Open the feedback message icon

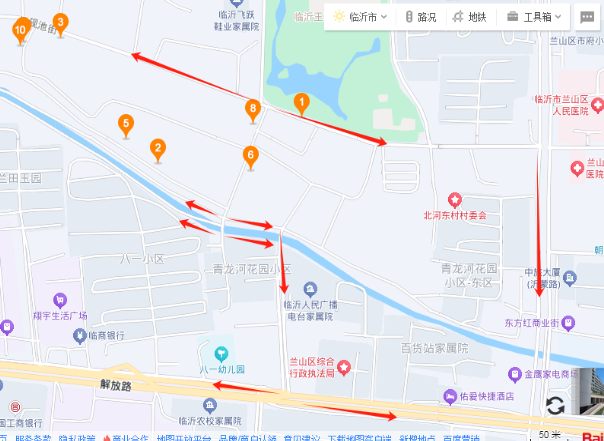[x=586, y=16]
